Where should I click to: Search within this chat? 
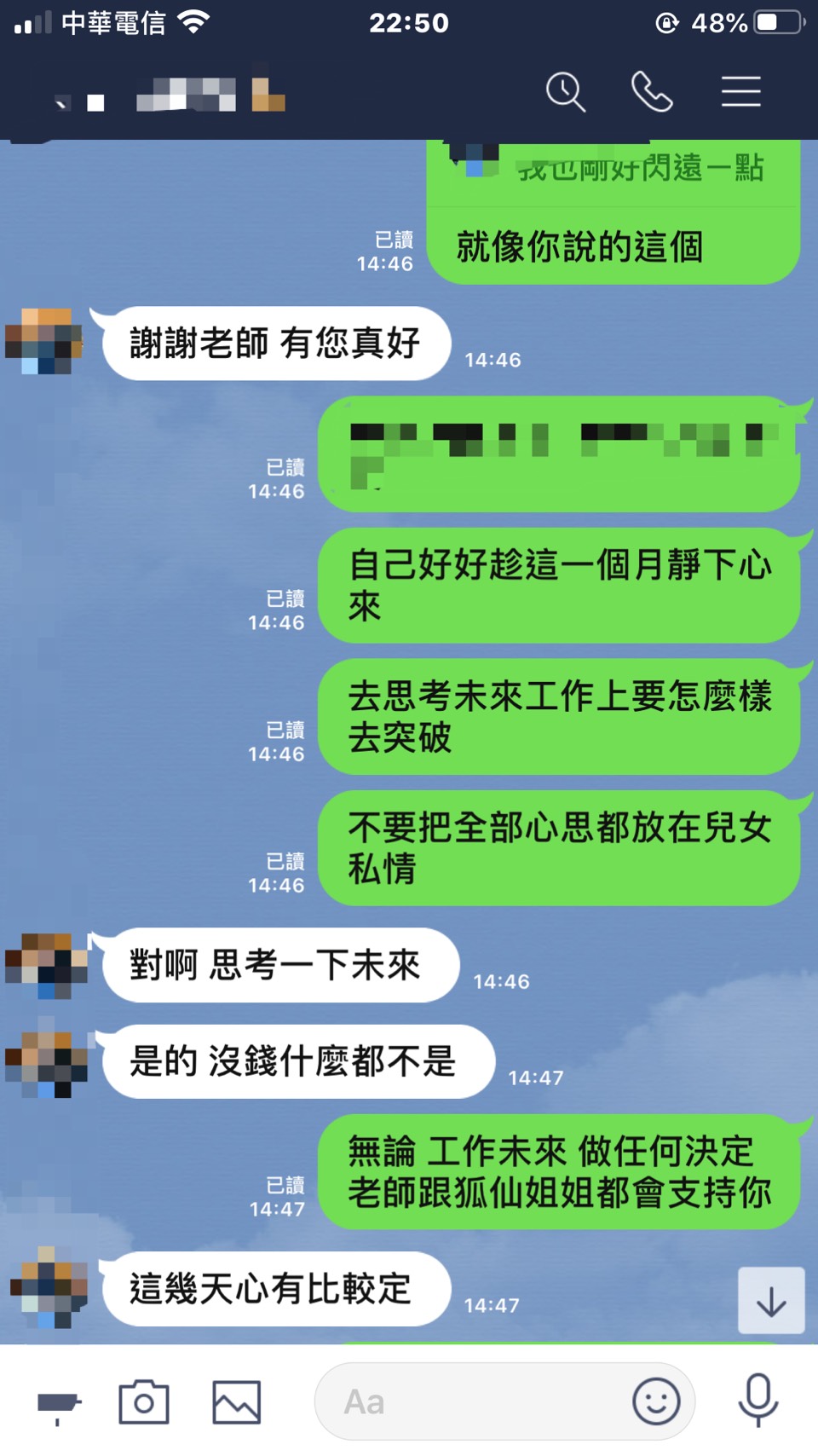point(566,92)
